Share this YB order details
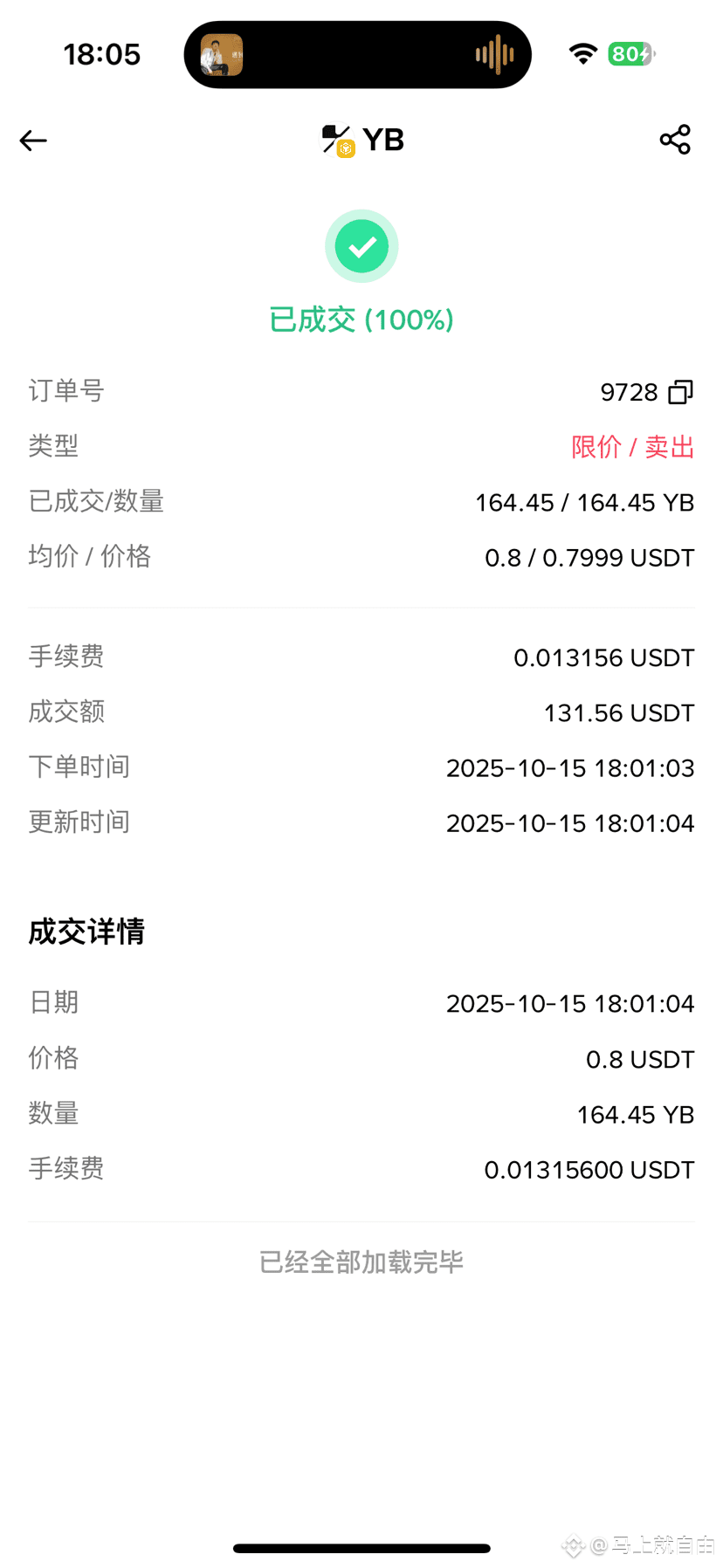Viewport: 723px width, 1568px height. pyautogui.click(x=675, y=140)
